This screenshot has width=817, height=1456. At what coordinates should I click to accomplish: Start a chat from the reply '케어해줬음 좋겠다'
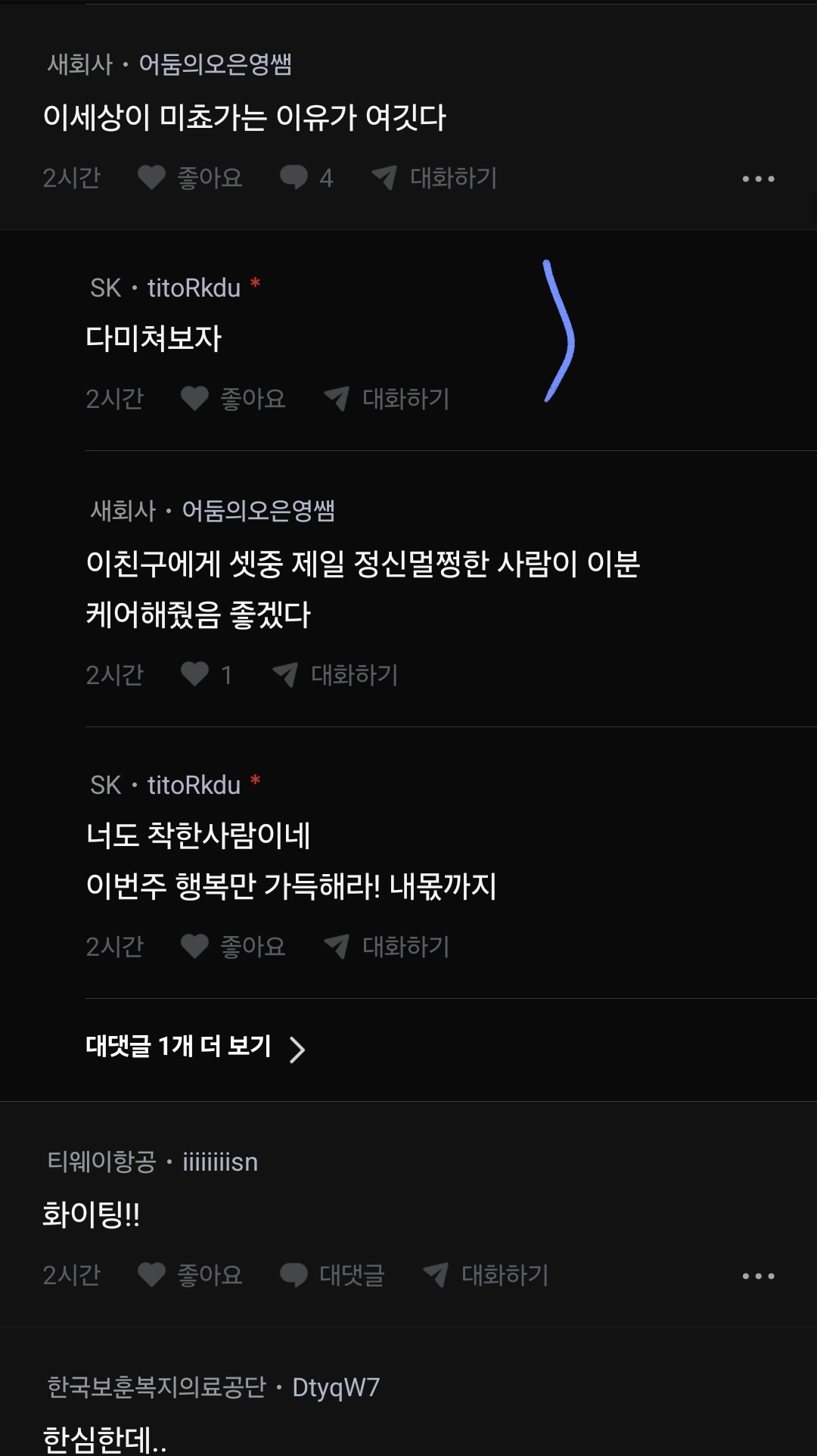(335, 674)
